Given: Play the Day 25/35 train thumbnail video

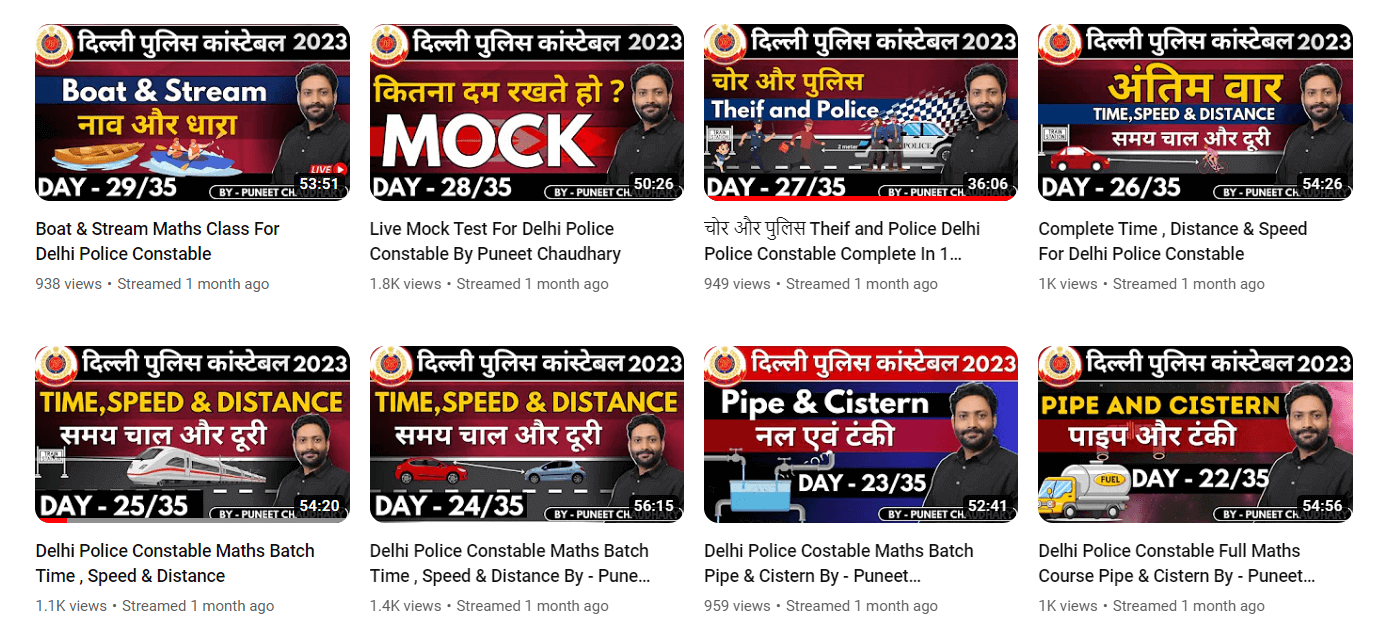Looking at the screenshot, I should pyautogui.click(x=192, y=435).
